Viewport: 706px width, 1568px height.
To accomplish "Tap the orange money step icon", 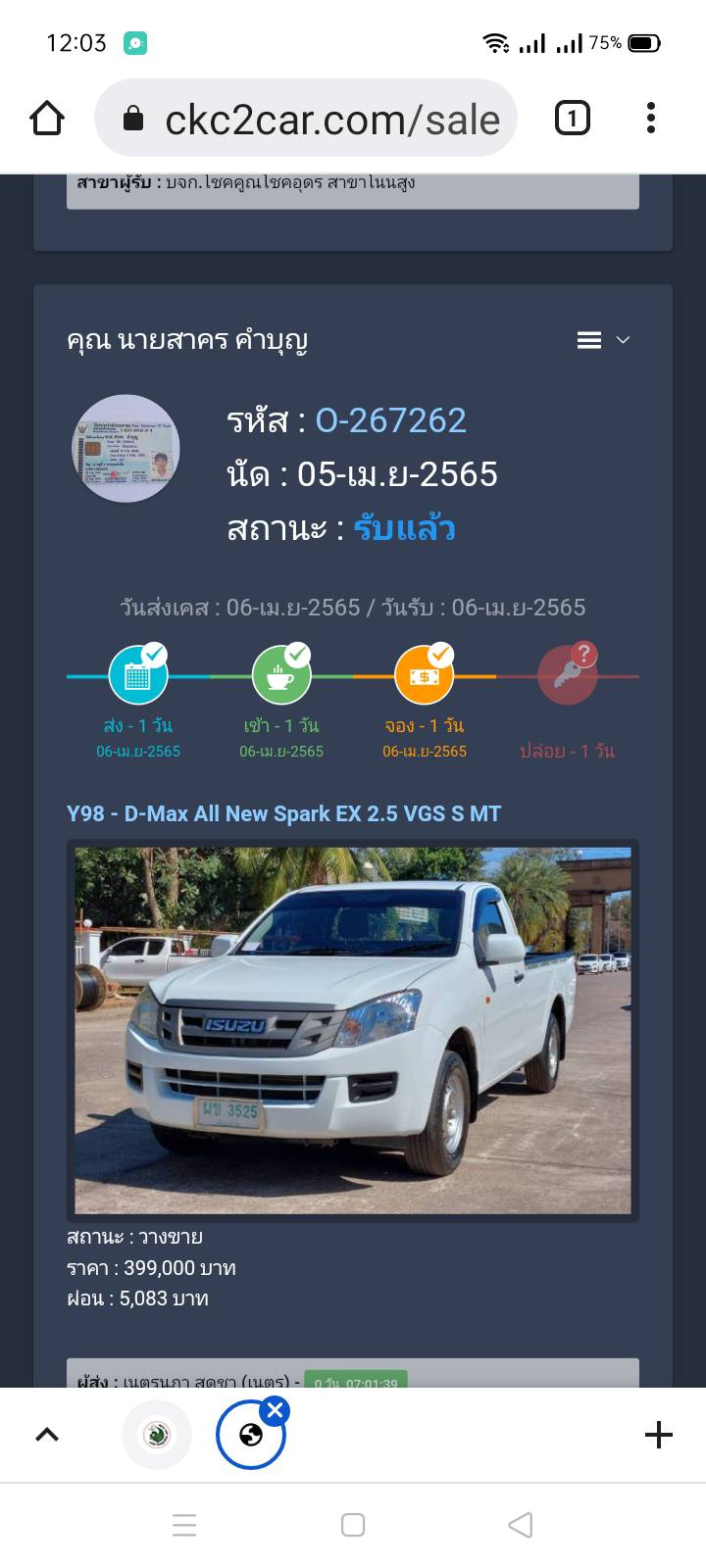I will (425, 674).
